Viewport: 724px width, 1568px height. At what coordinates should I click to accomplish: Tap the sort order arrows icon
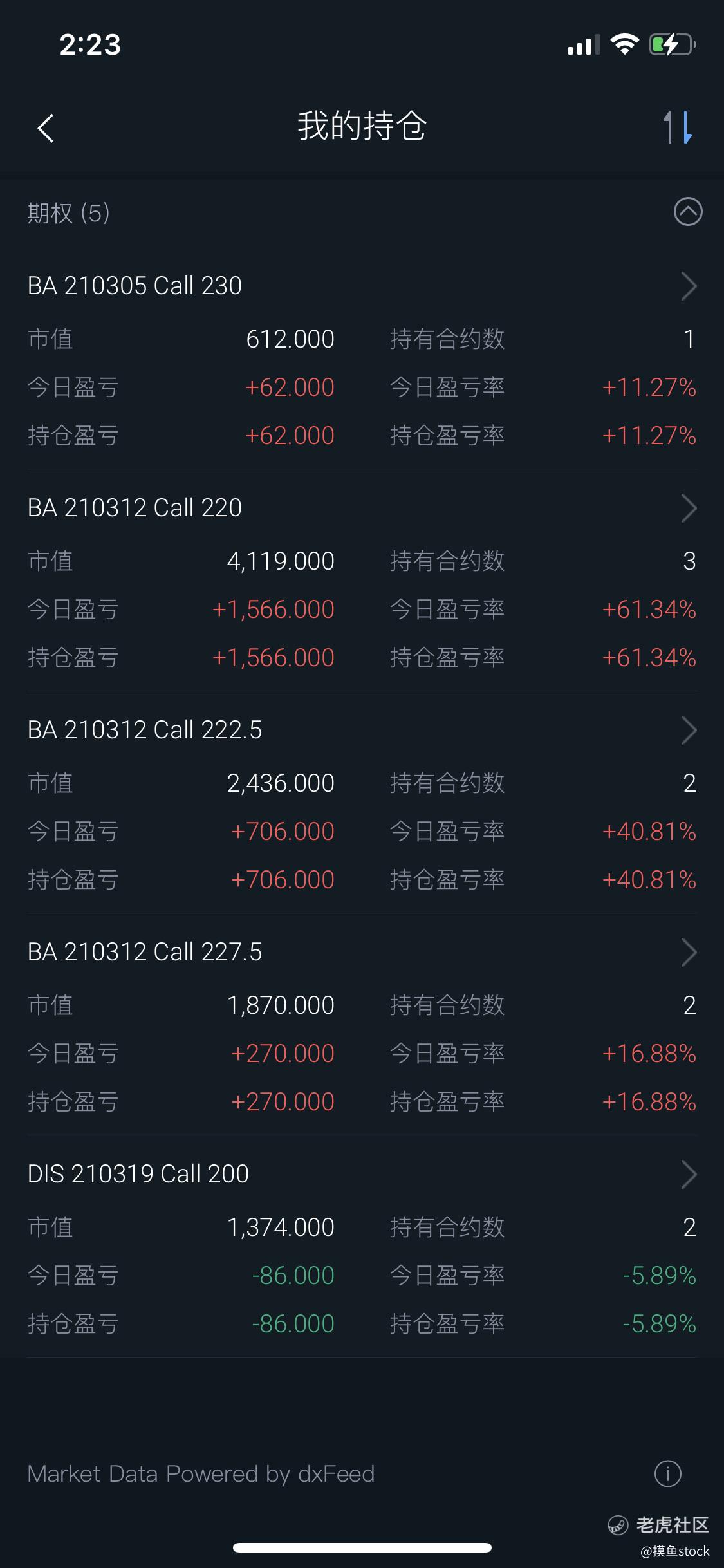tap(678, 127)
